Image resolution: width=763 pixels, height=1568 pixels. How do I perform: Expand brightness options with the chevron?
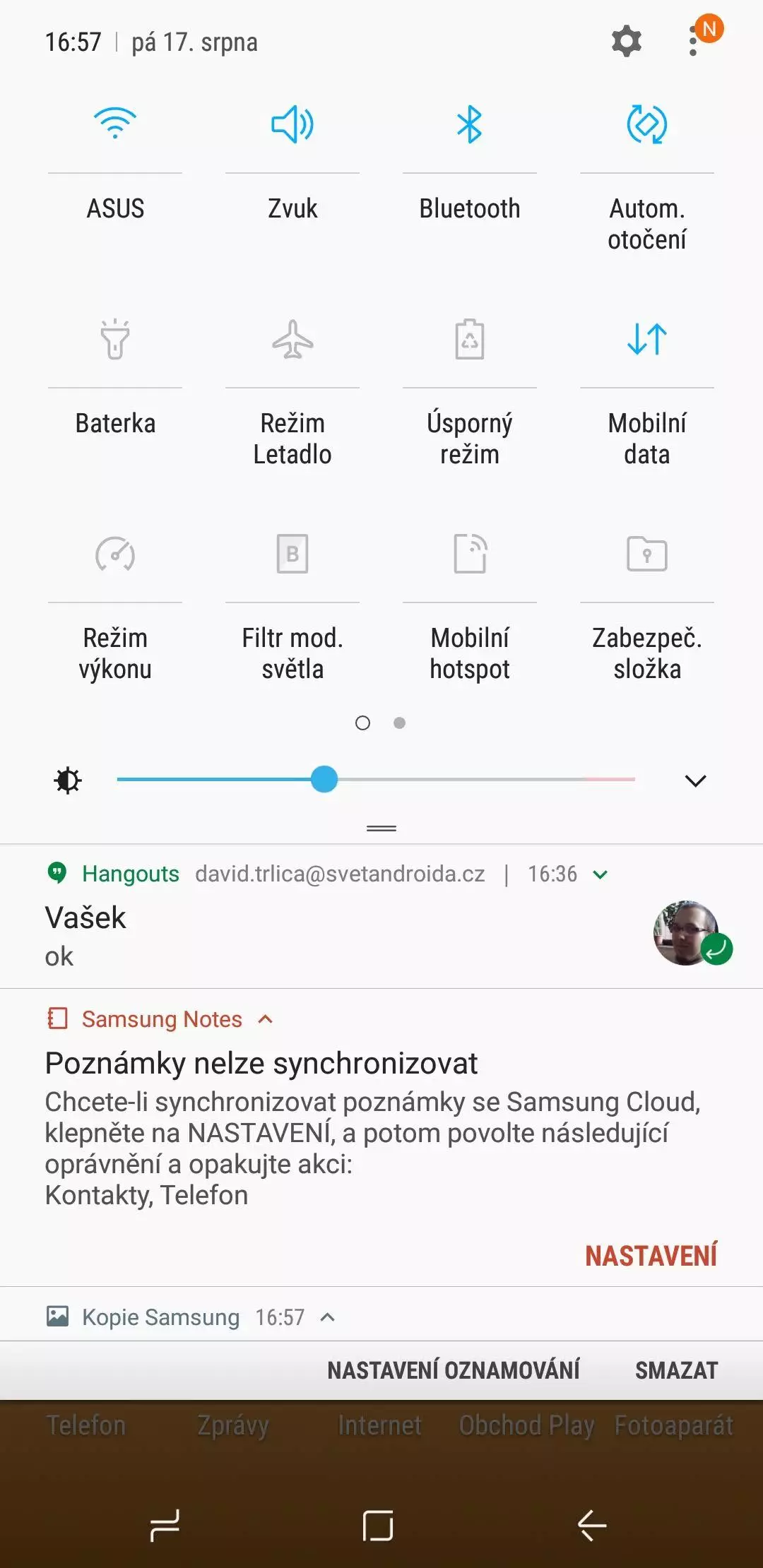pos(696,780)
